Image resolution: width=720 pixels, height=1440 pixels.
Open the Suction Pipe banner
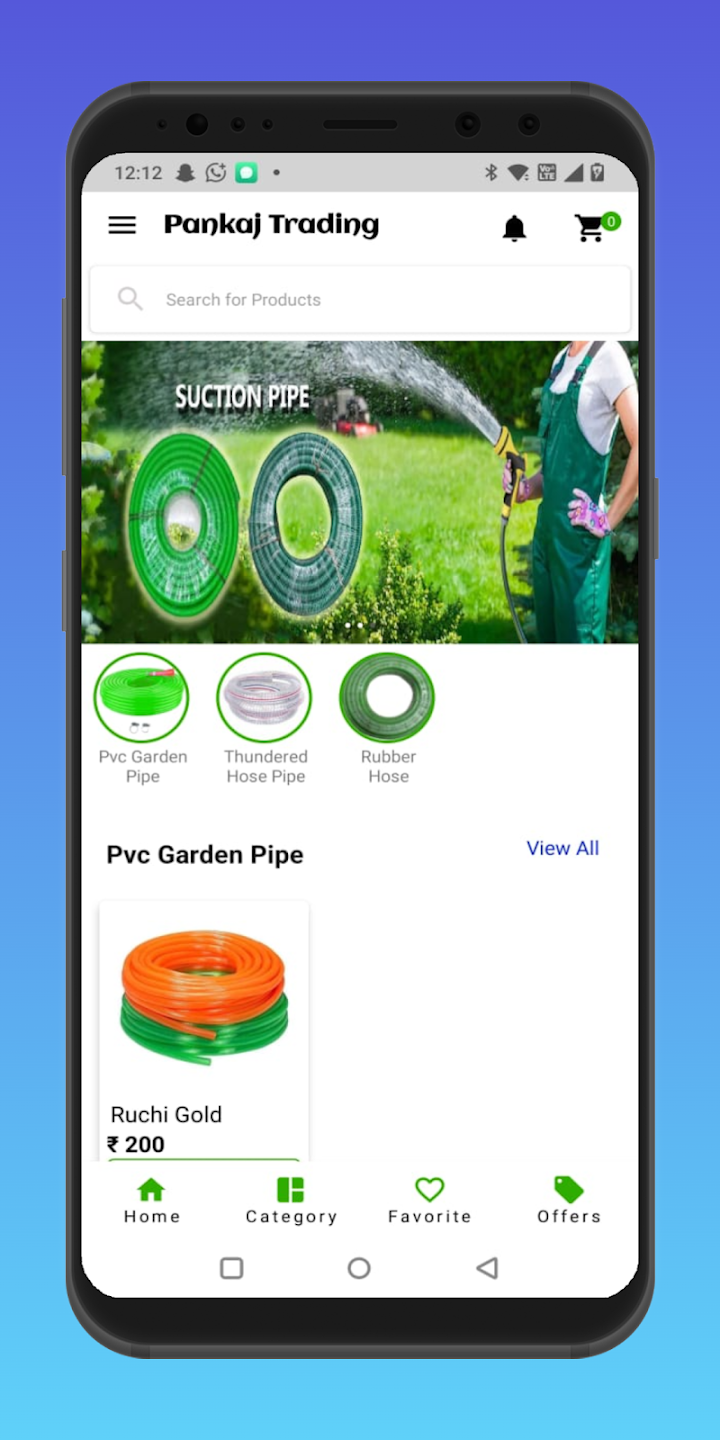click(x=360, y=492)
